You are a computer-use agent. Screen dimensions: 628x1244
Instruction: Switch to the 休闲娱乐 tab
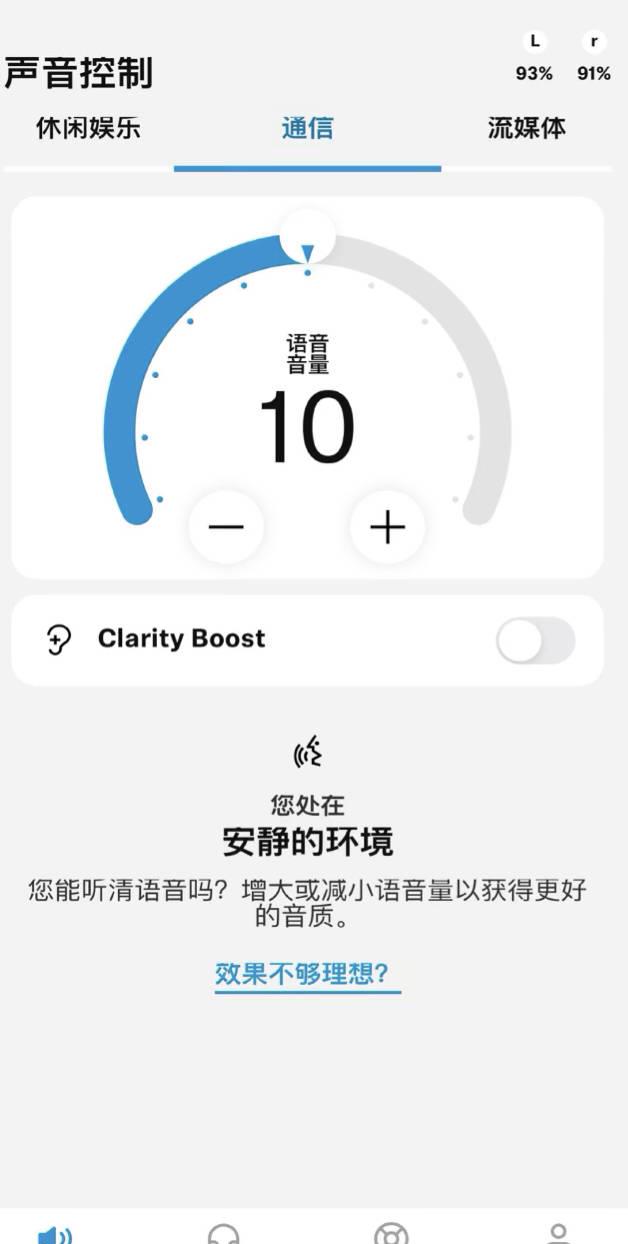pyautogui.click(x=88, y=128)
